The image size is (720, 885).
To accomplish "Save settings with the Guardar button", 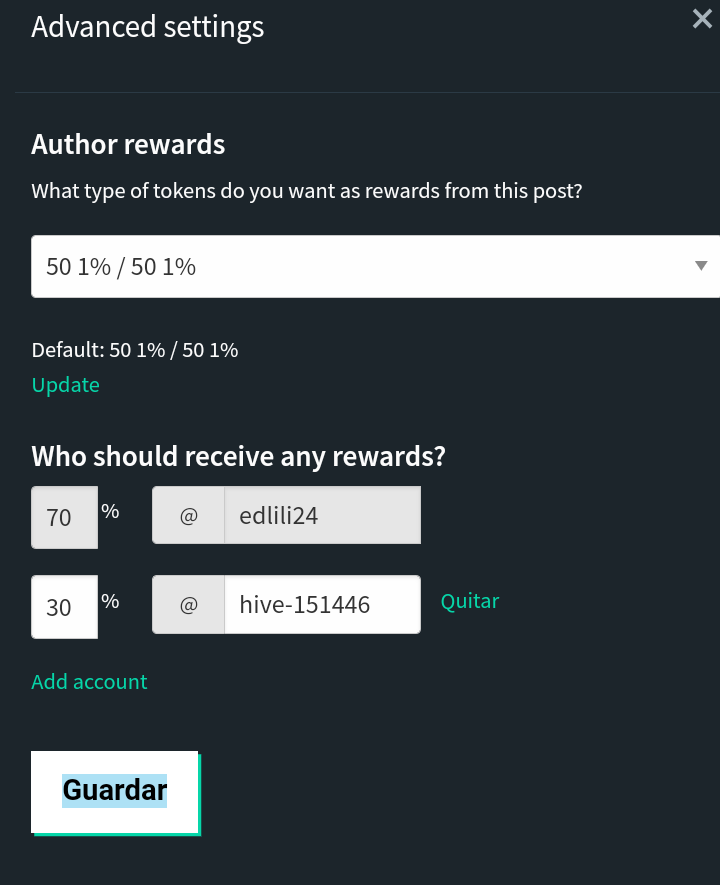I will tap(115, 791).
